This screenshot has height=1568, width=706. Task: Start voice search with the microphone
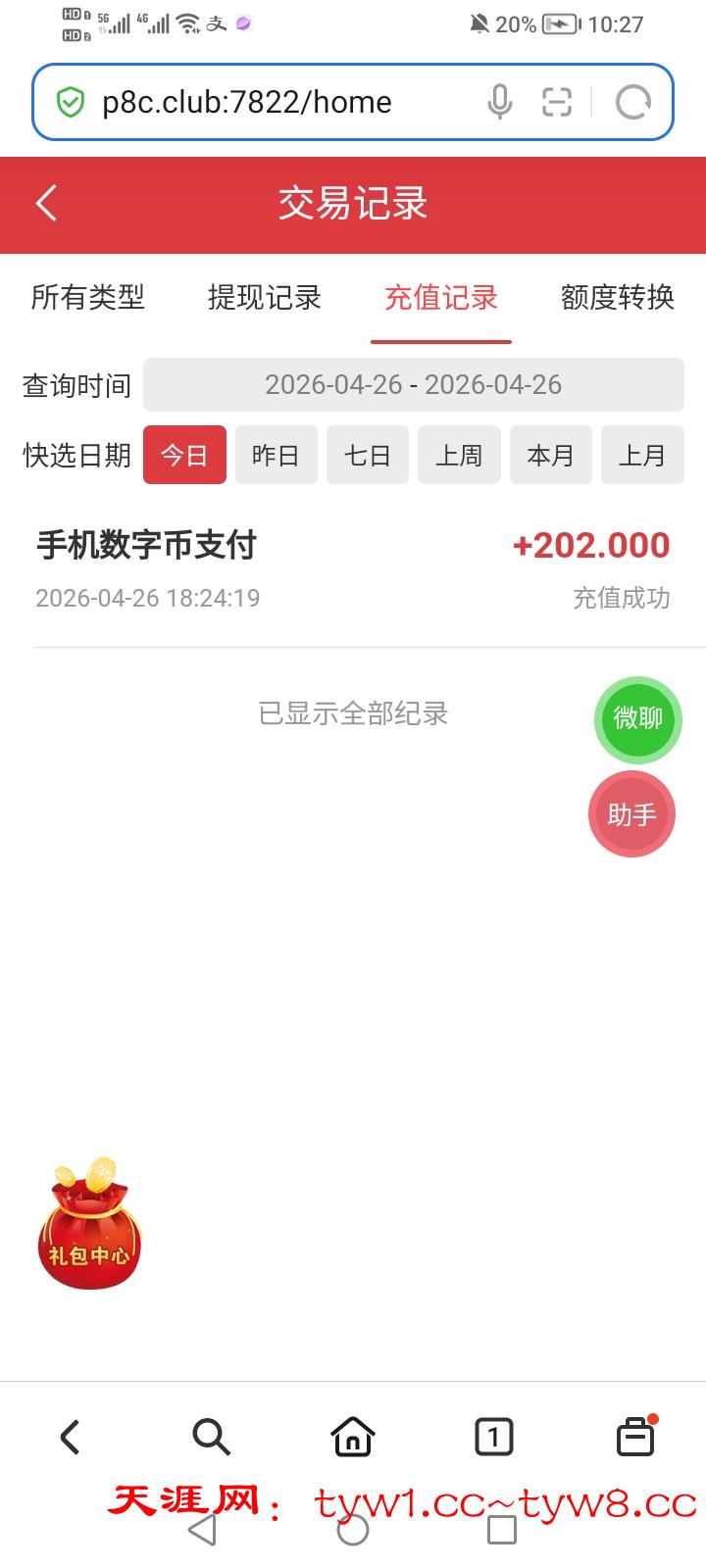[499, 102]
